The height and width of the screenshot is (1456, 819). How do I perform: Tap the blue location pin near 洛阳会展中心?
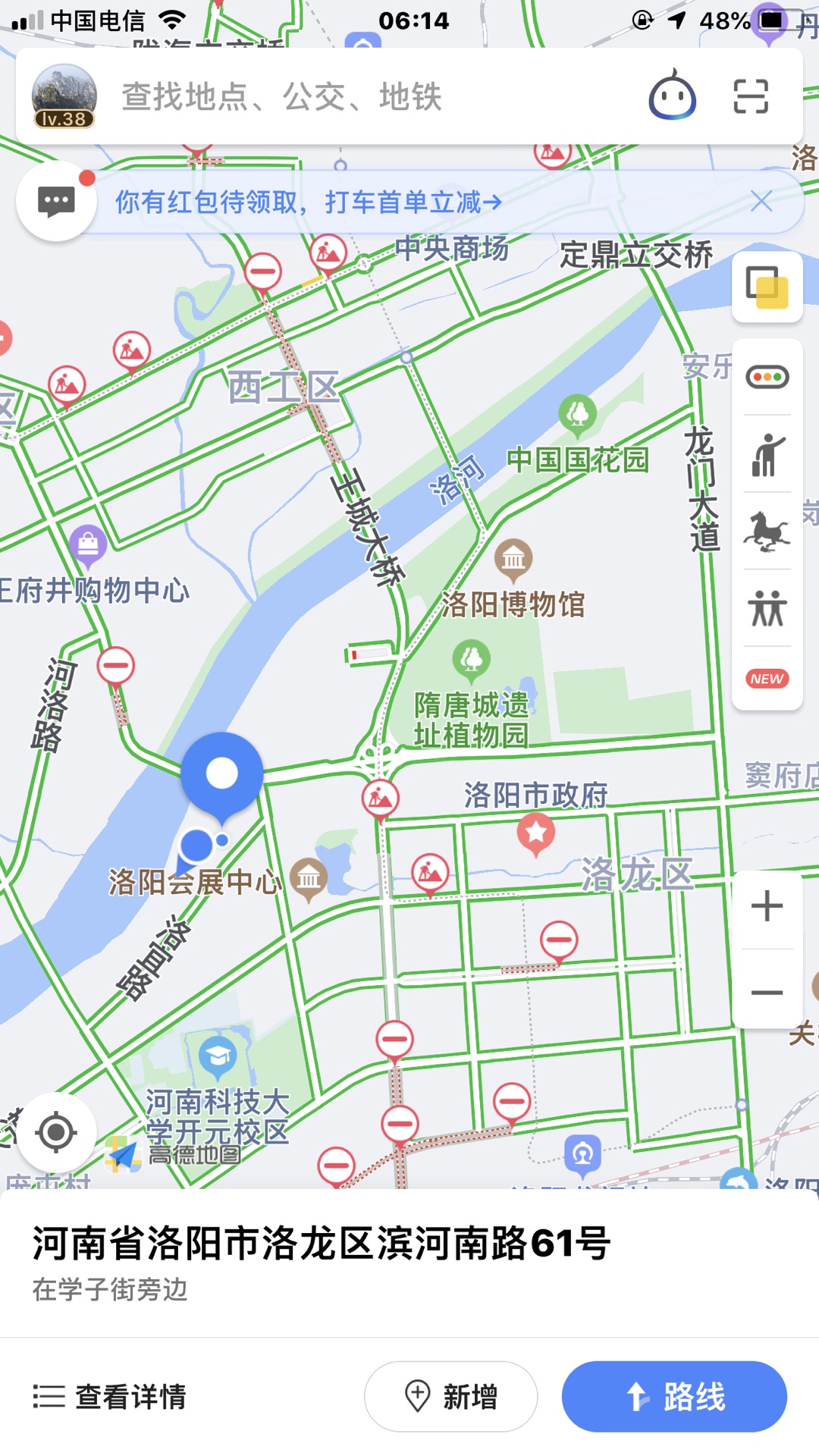[x=220, y=773]
